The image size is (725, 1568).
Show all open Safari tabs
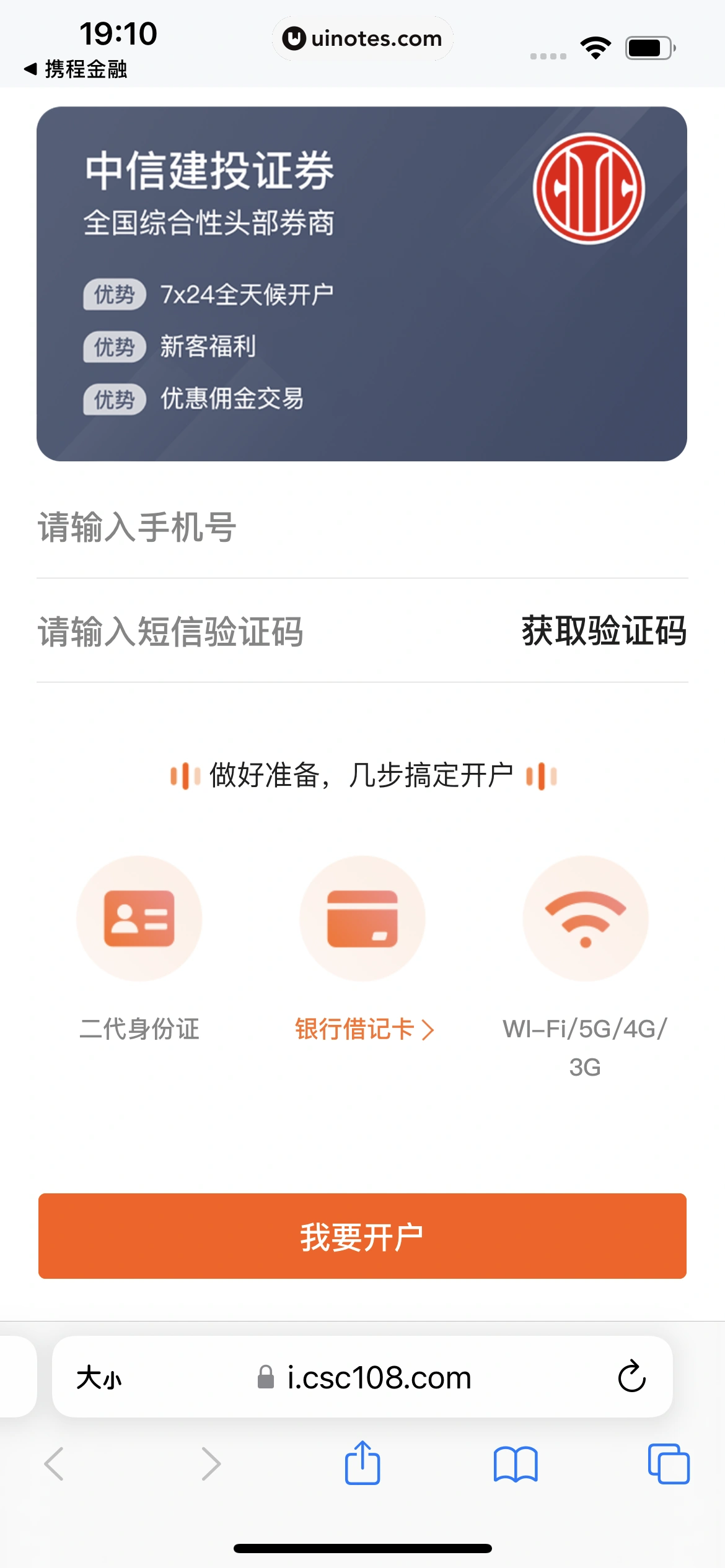click(x=668, y=1464)
